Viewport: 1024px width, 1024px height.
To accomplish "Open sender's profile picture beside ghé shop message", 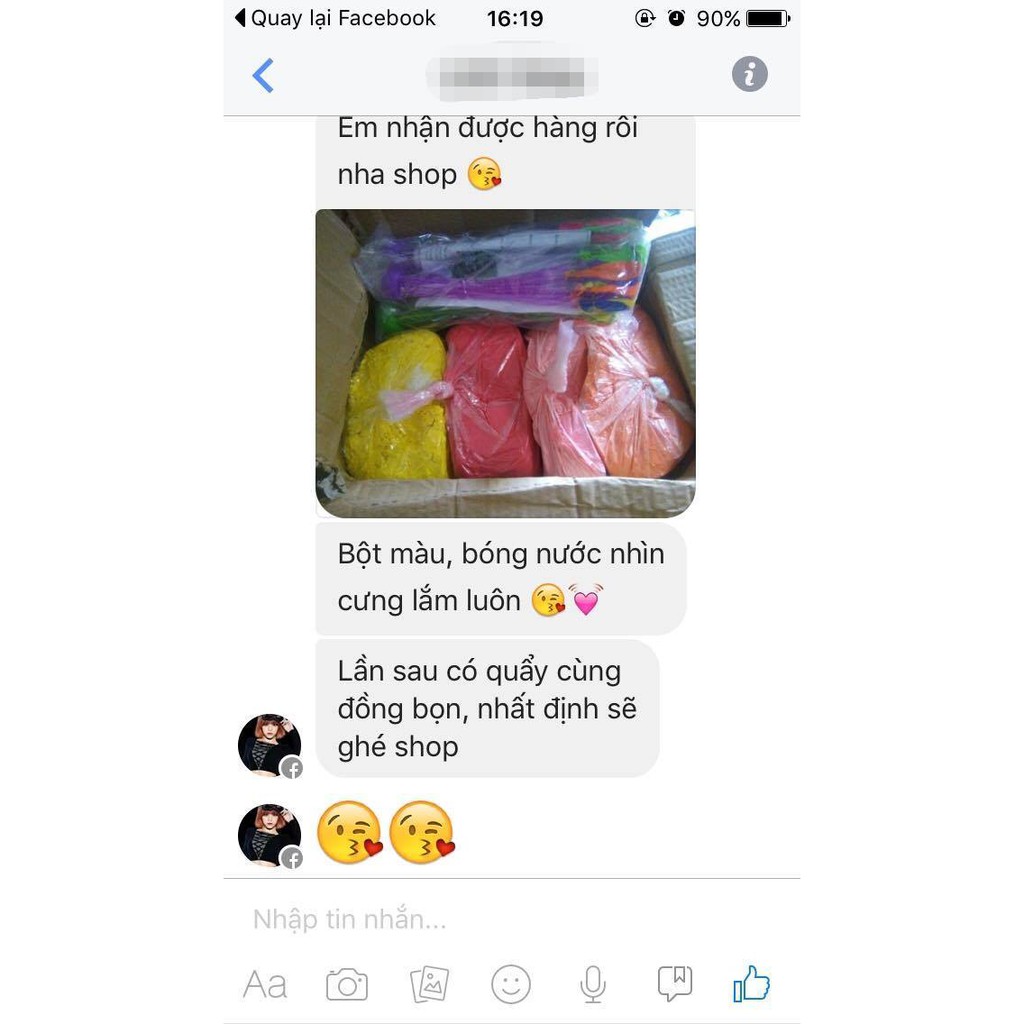I will click(269, 745).
